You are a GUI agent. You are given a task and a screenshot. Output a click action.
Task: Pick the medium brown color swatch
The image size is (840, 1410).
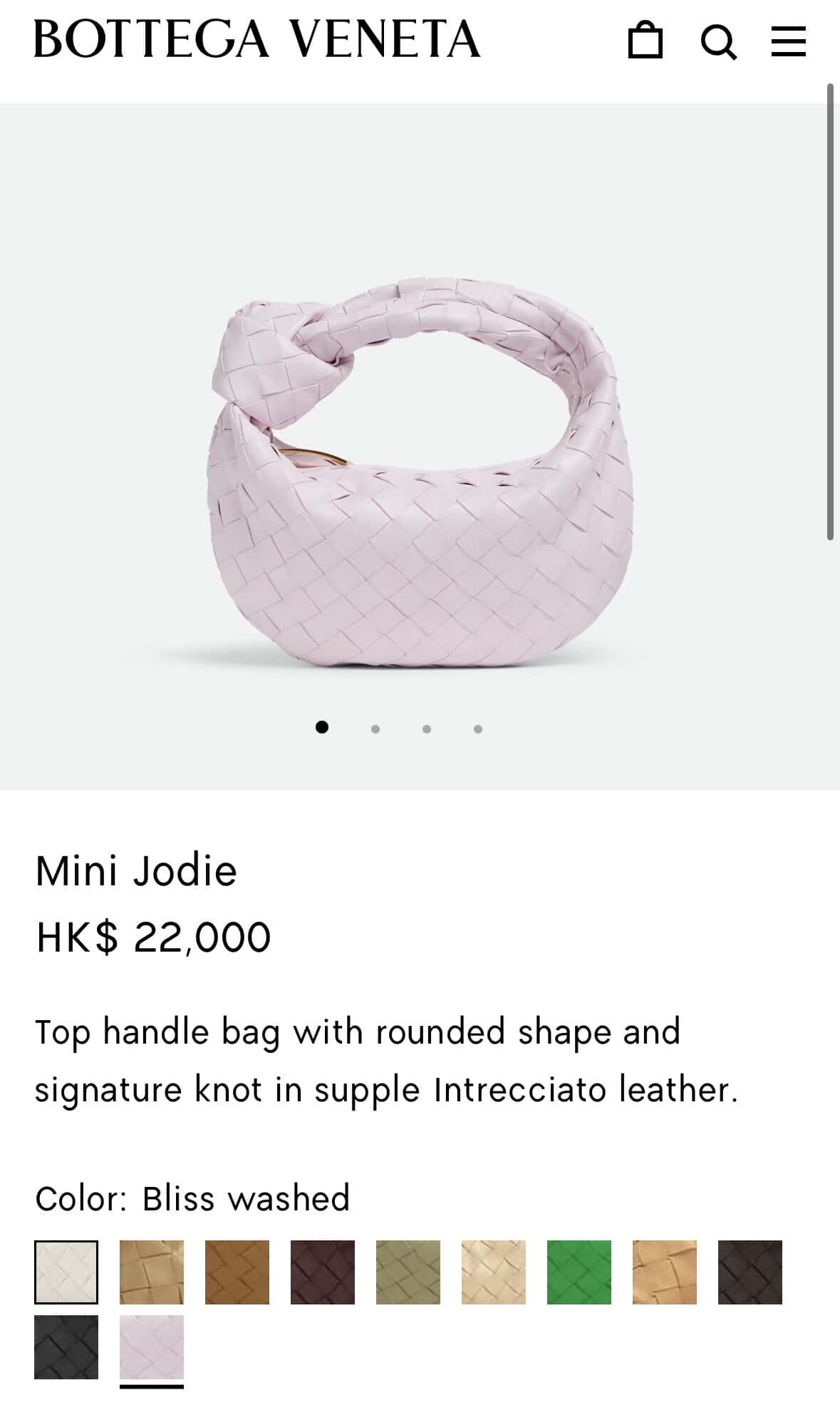tap(237, 1272)
